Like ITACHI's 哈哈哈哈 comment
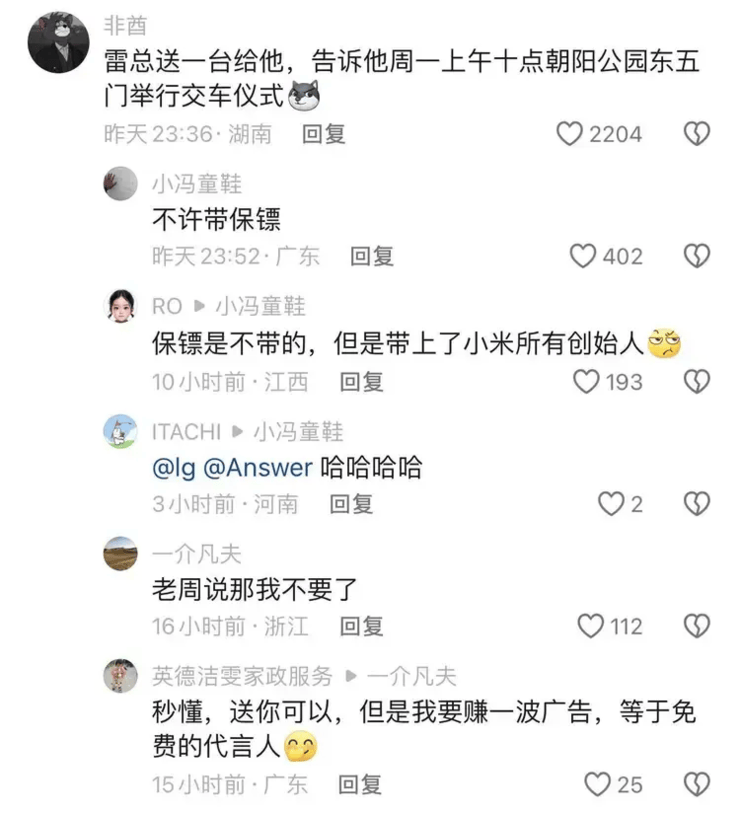Viewport: 740px width, 813px height. tap(610, 504)
